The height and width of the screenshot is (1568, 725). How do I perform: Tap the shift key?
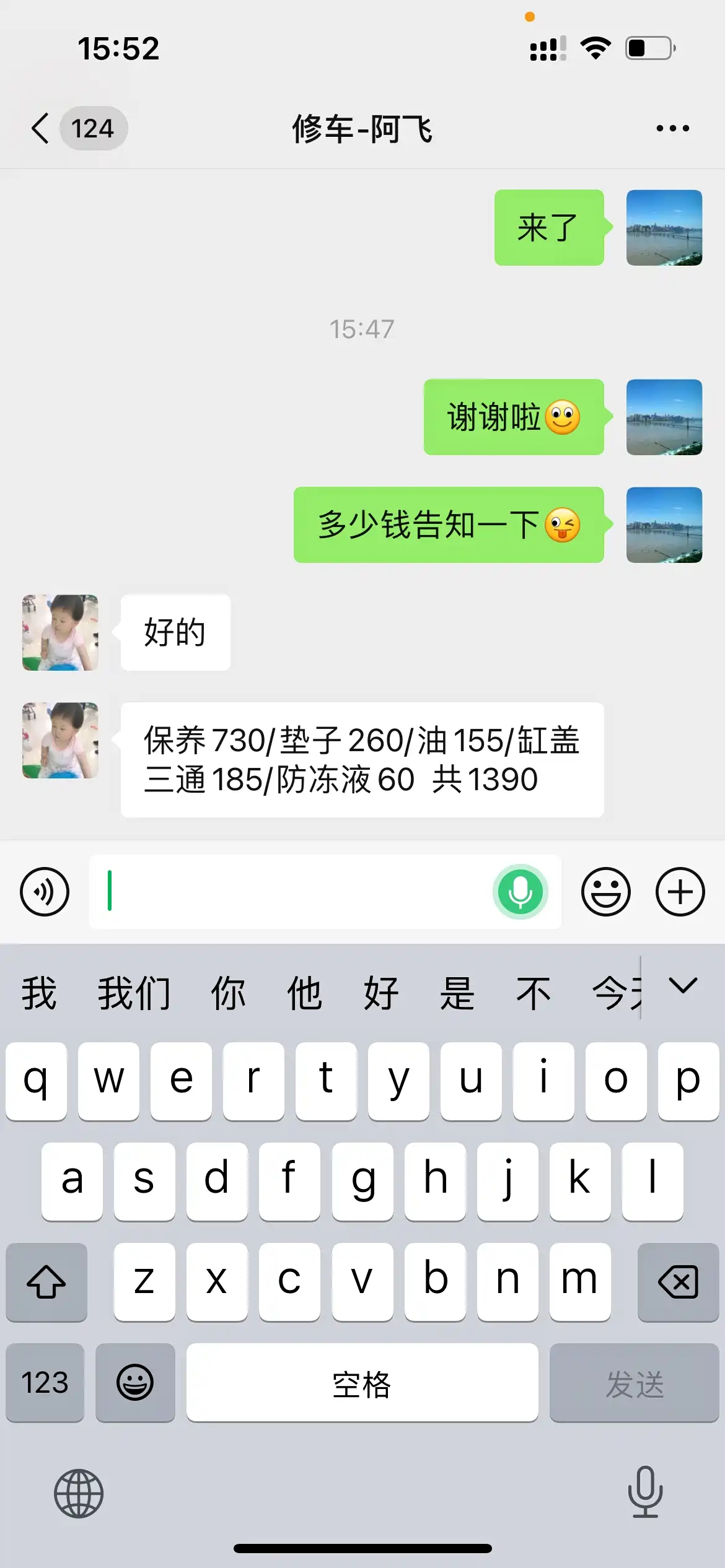(x=46, y=1282)
